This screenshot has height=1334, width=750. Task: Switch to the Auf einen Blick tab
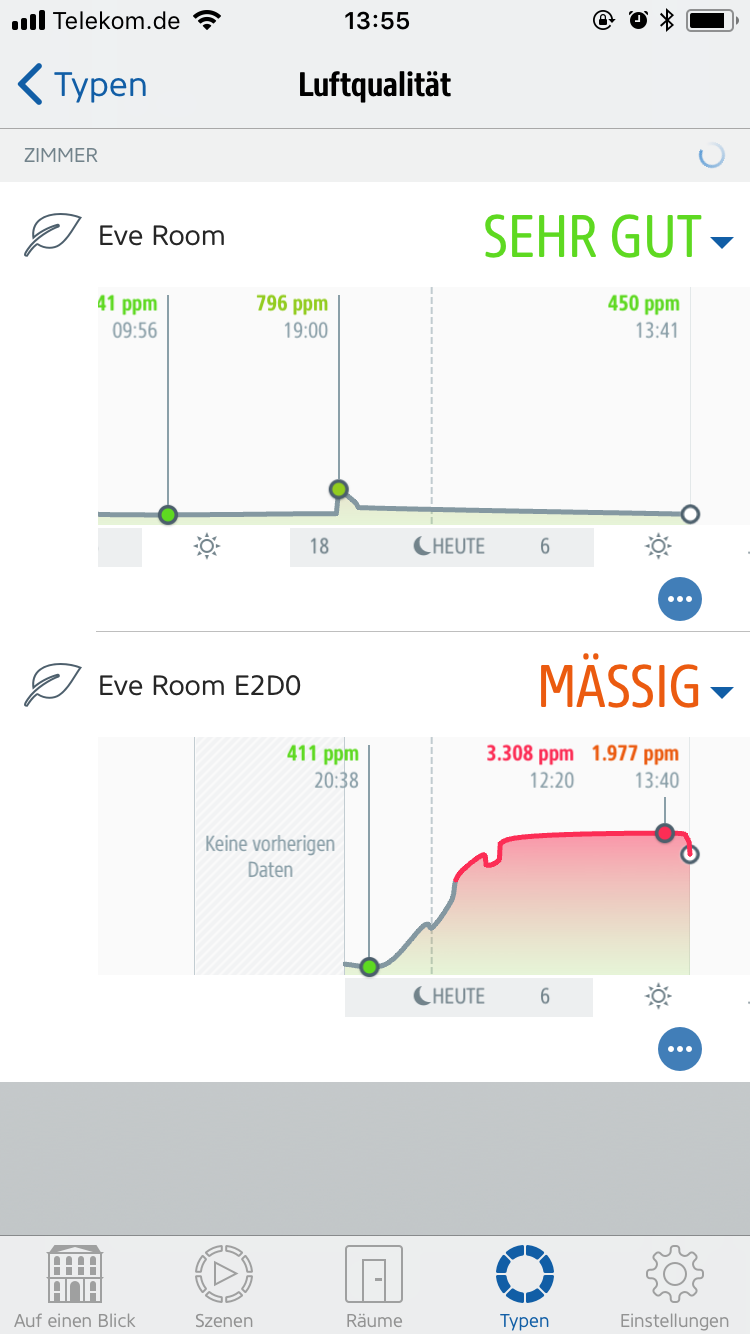pos(75,1286)
